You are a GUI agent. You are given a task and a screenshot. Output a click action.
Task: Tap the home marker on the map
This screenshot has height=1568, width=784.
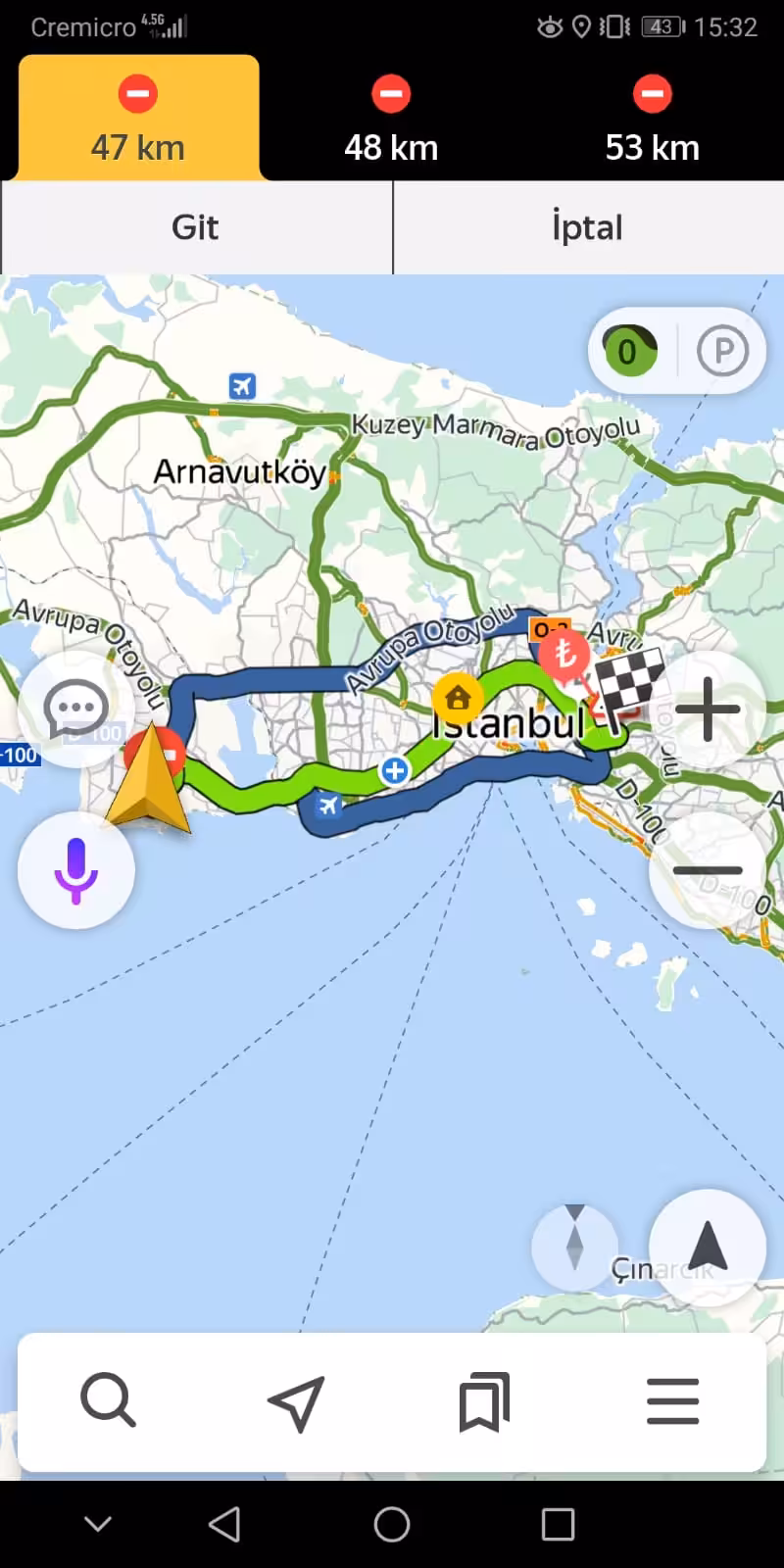(x=457, y=698)
